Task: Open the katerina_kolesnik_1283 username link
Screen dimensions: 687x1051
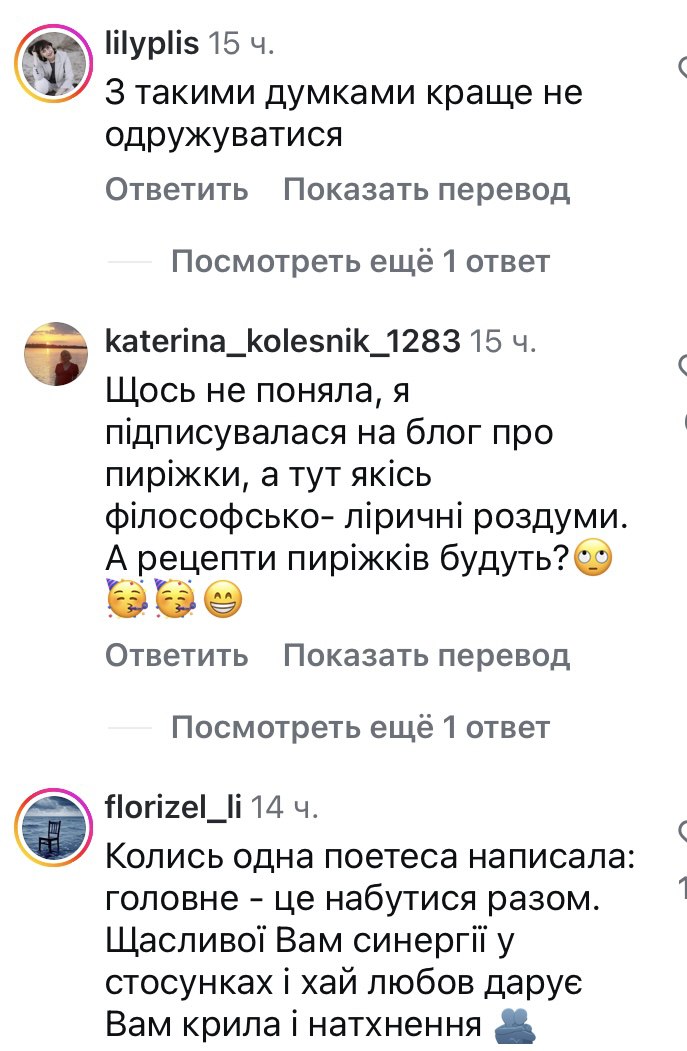Action: [282, 341]
